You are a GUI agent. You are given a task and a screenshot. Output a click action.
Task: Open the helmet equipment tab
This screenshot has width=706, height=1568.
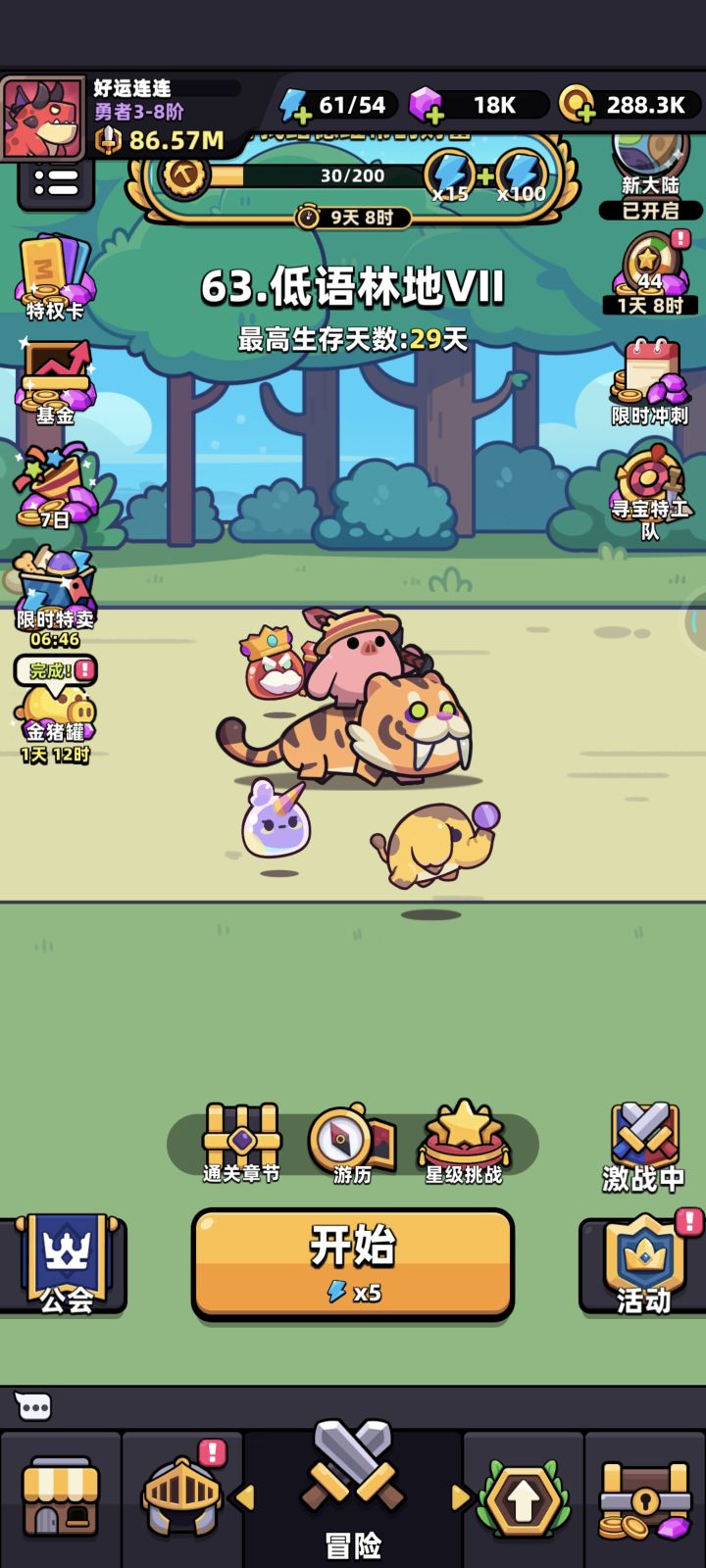coord(182,1497)
